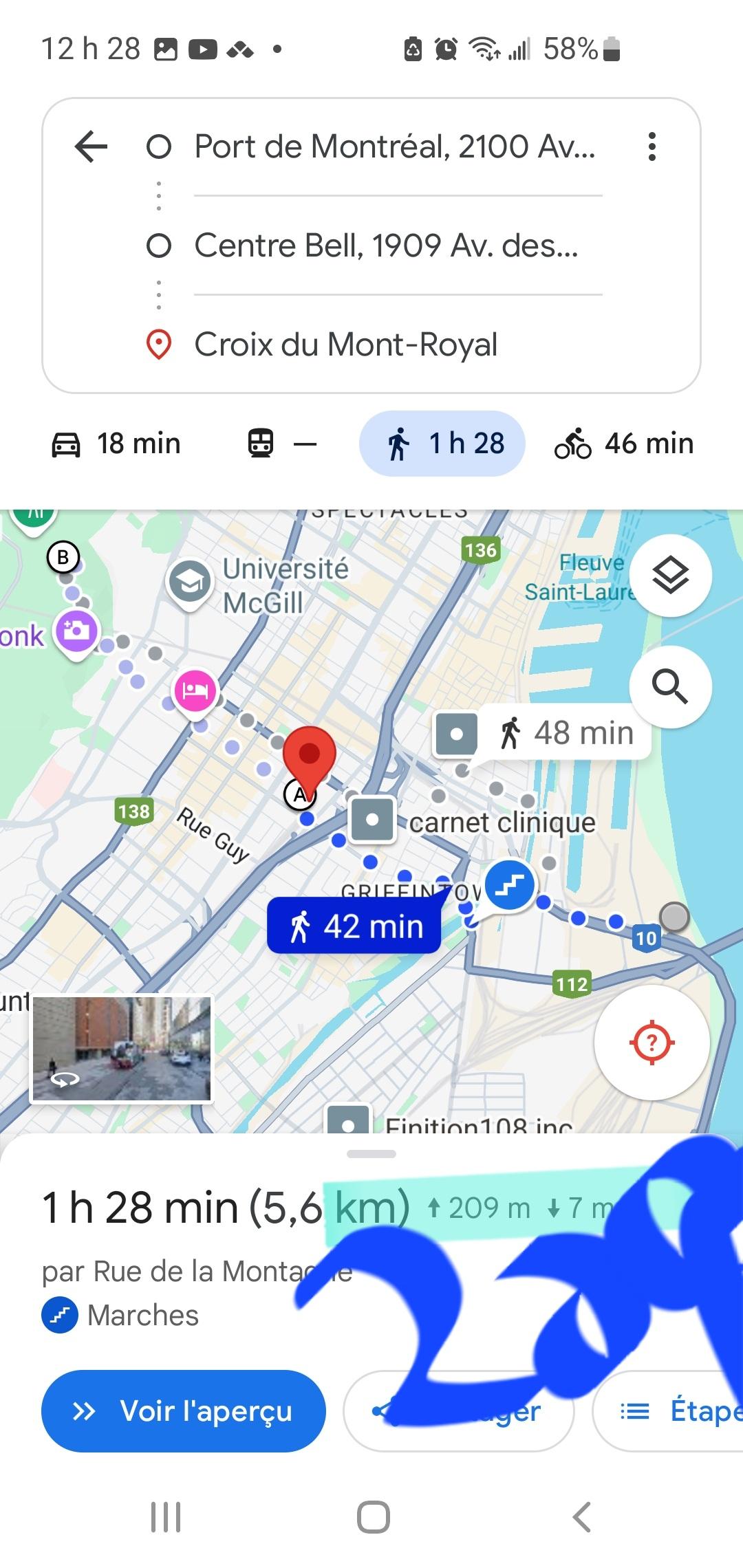
Task: Tap the Université McGill map marker
Action: [189, 582]
